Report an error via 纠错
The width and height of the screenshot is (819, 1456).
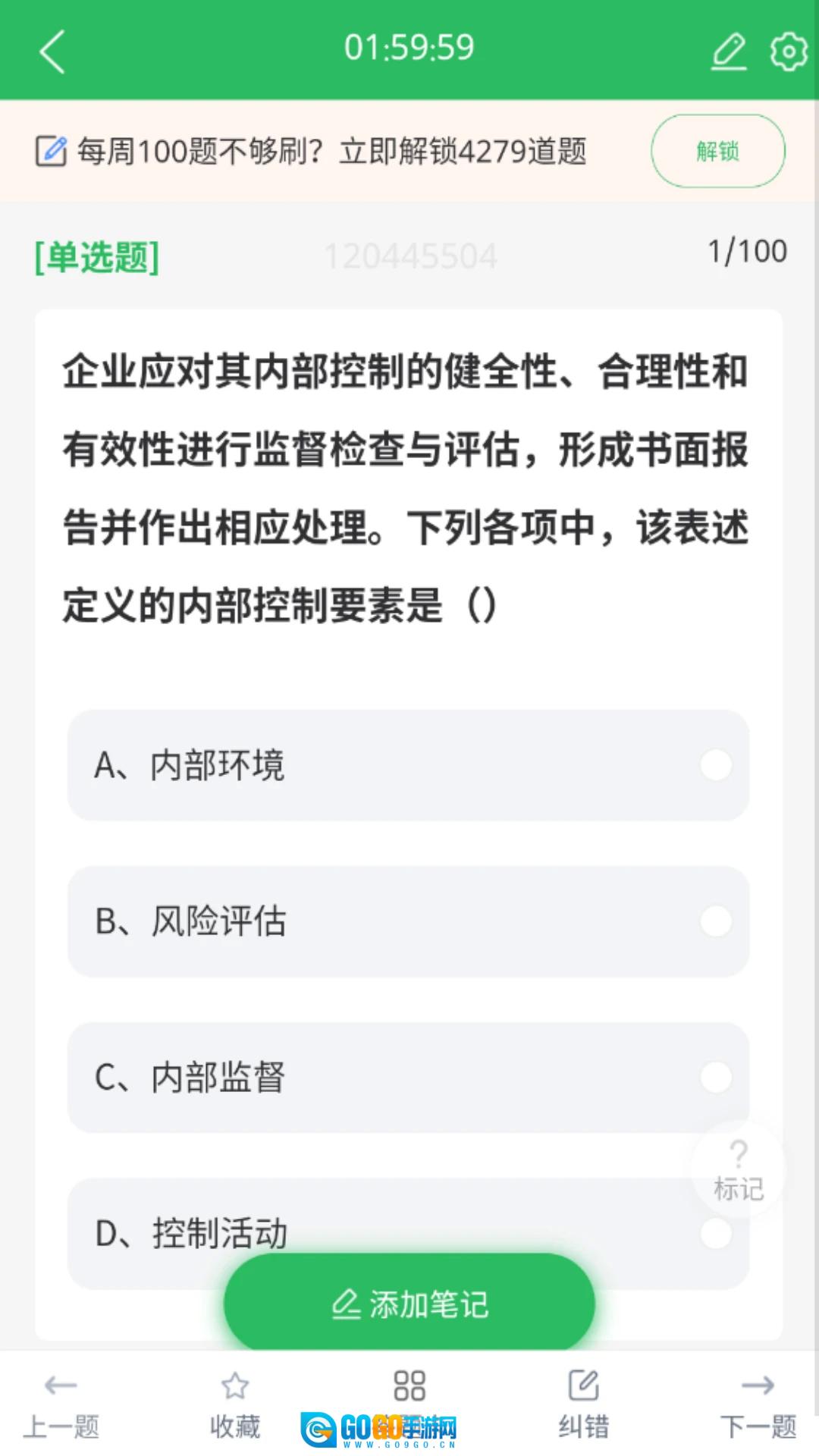tap(584, 1404)
